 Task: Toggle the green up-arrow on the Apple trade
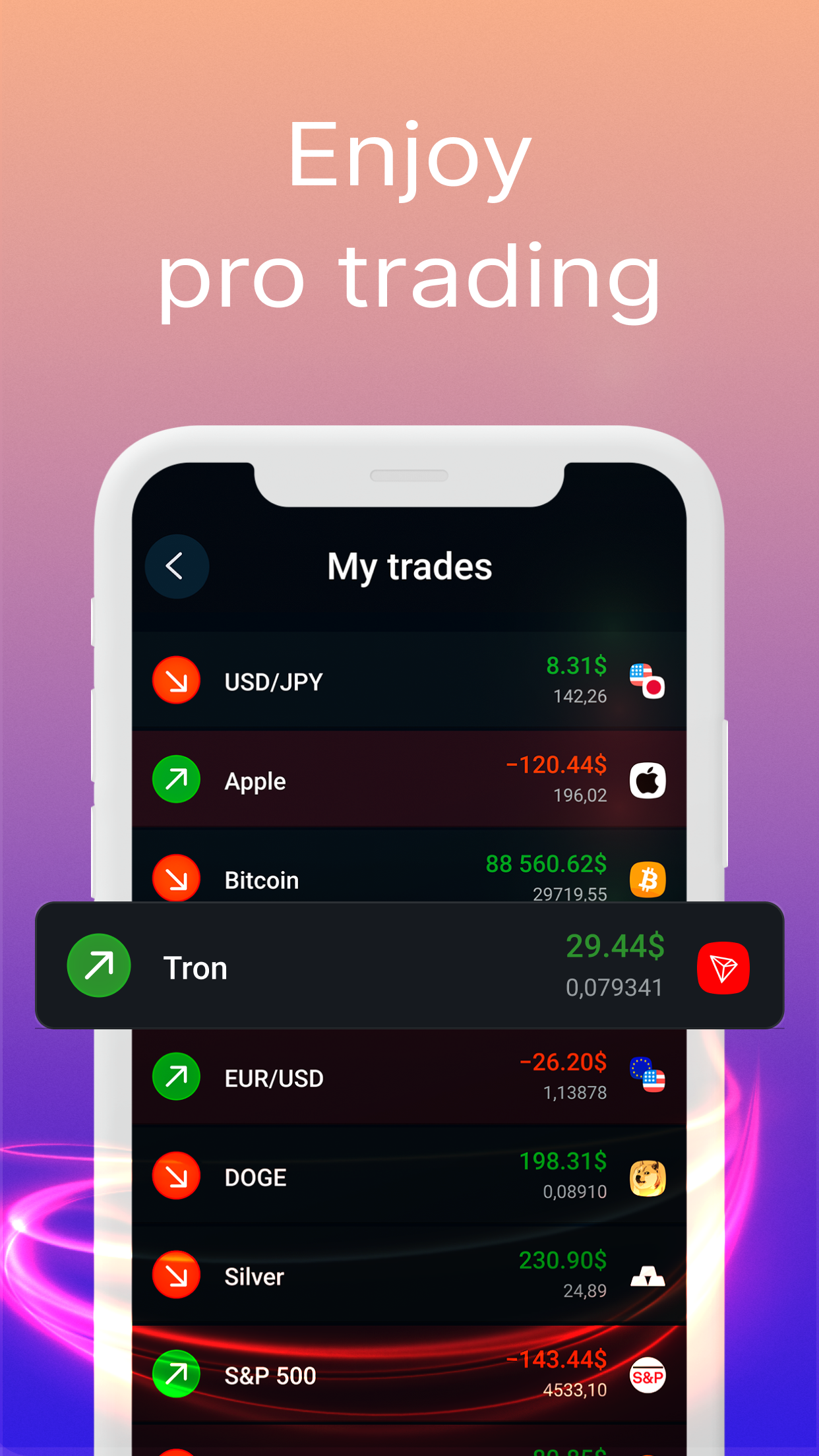click(x=176, y=779)
